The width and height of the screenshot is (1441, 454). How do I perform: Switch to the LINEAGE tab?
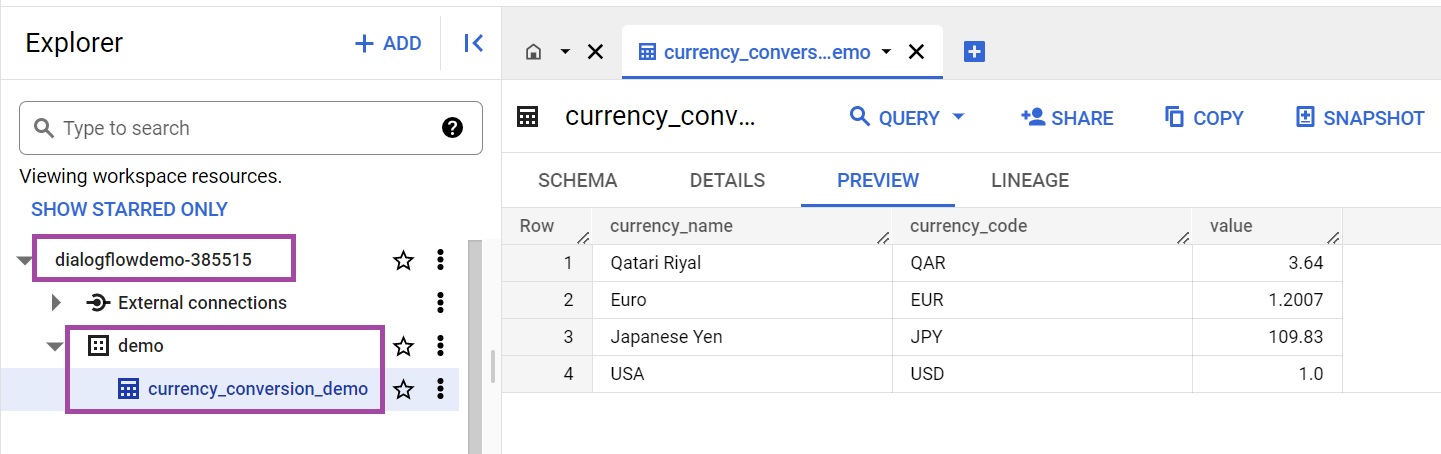pyautogui.click(x=1029, y=181)
